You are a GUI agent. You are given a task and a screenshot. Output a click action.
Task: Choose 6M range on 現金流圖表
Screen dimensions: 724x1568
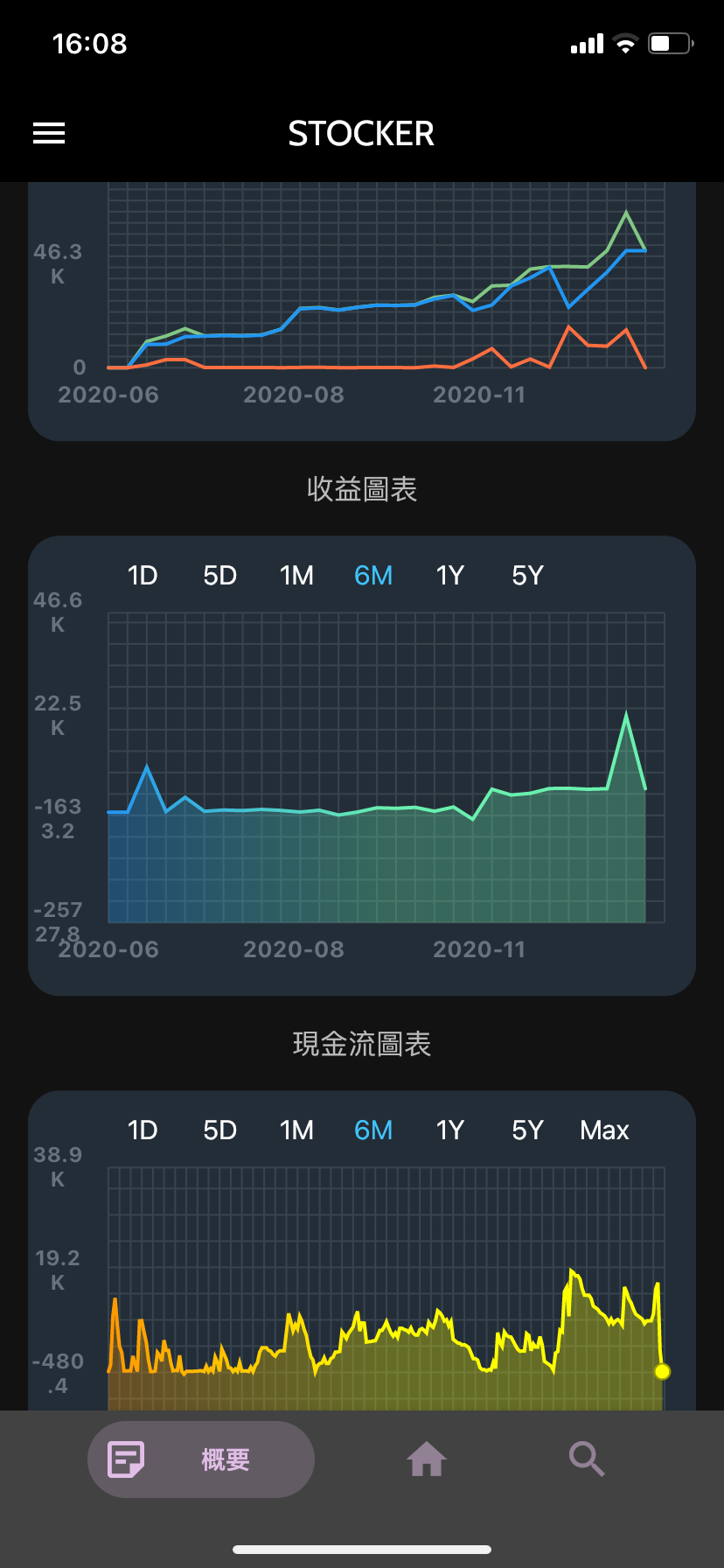click(373, 1130)
